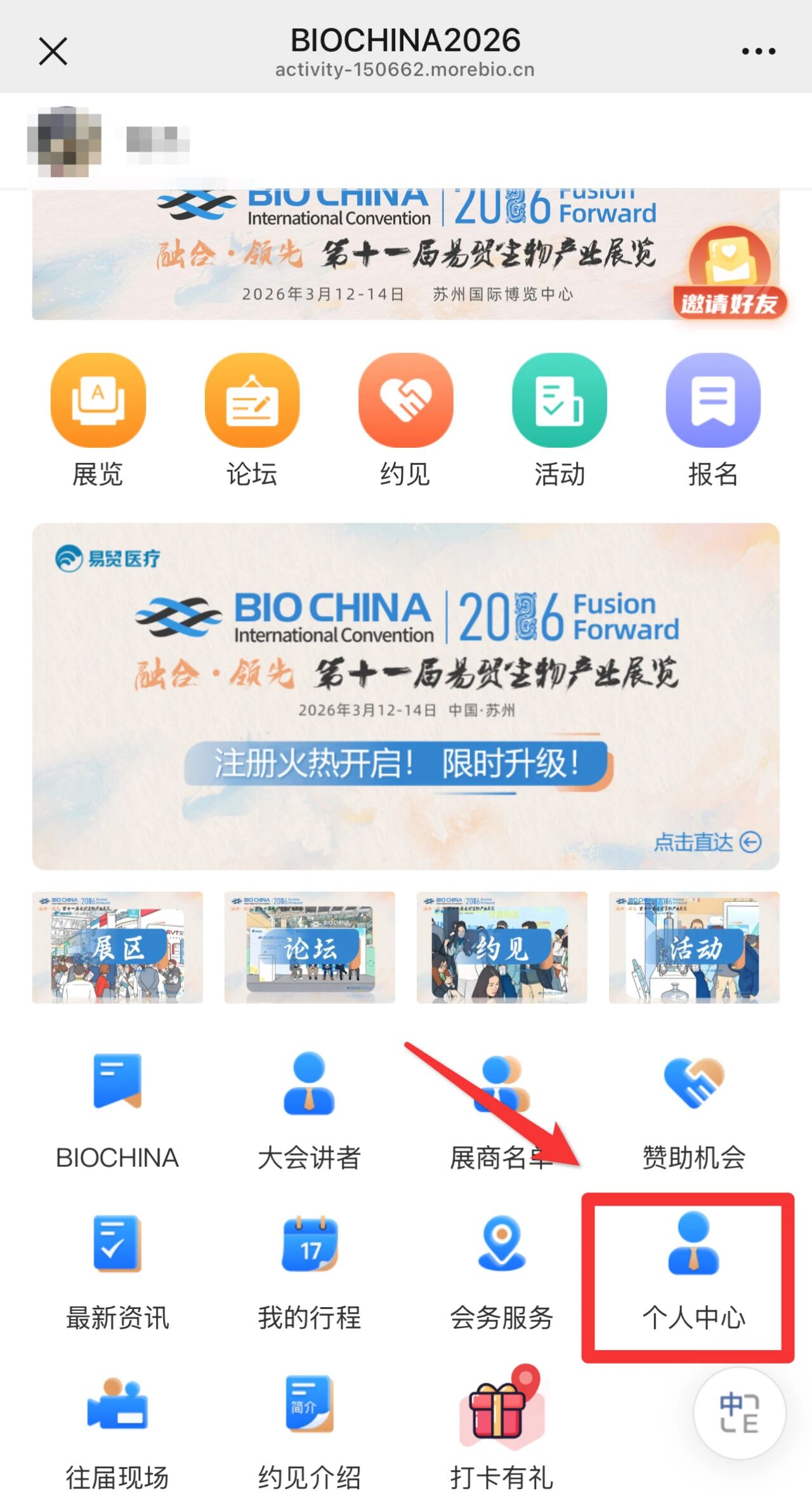Open the 论坛 picture tile
Viewport: 812px width, 1512px height.
coord(310,948)
